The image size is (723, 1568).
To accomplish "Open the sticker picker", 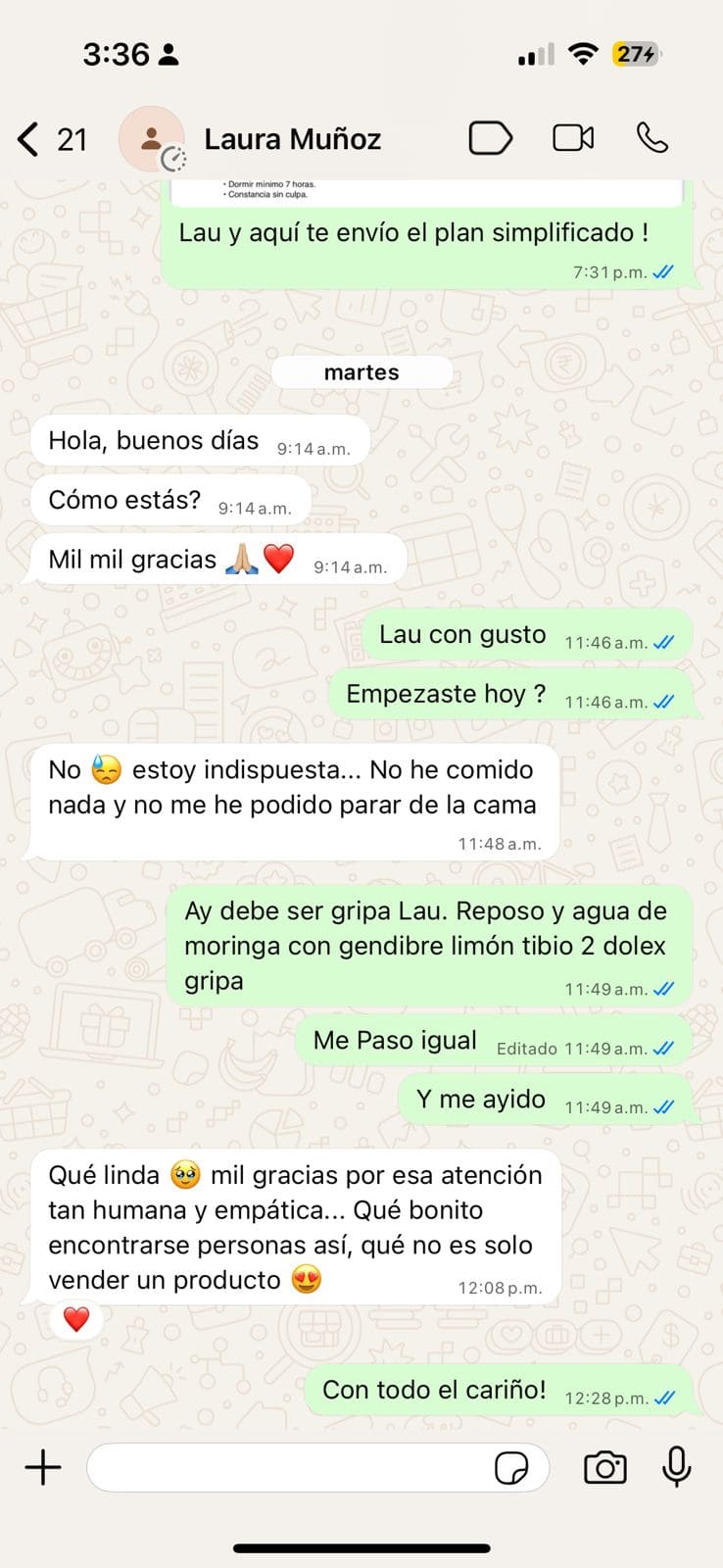I will pos(511,1468).
